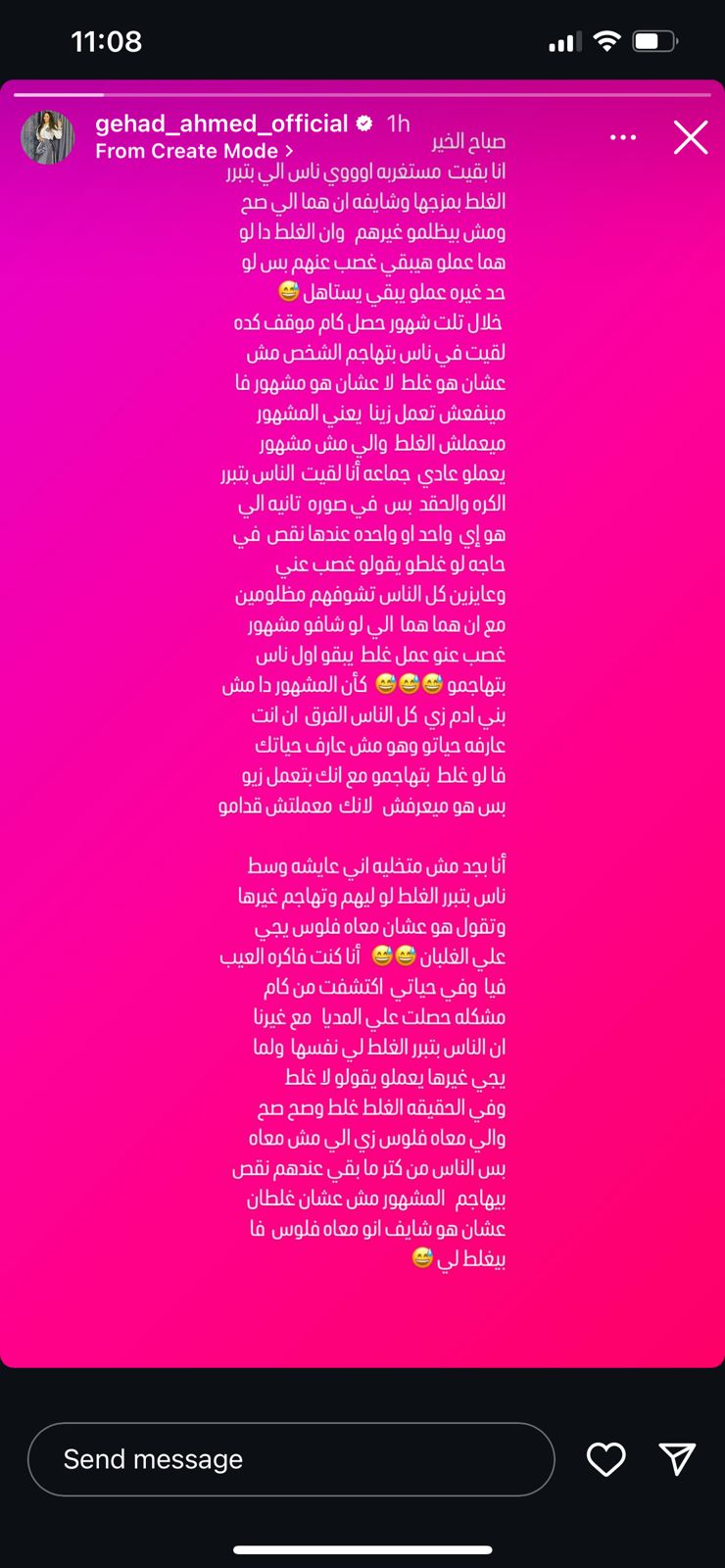Tap the gehad_ahmed_official username

pos(221,123)
